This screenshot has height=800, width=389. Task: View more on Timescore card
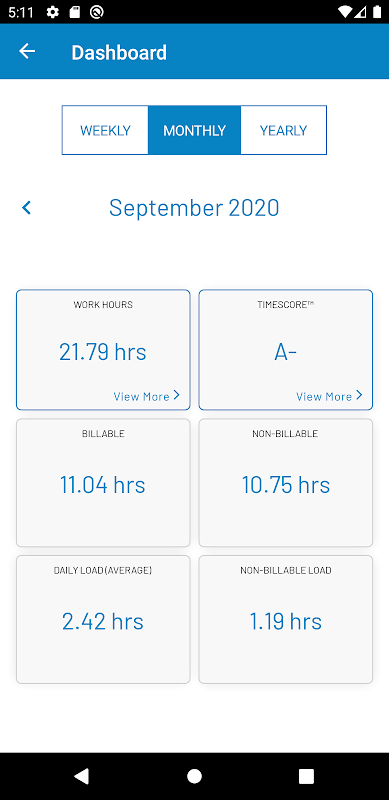[x=329, y=396]
